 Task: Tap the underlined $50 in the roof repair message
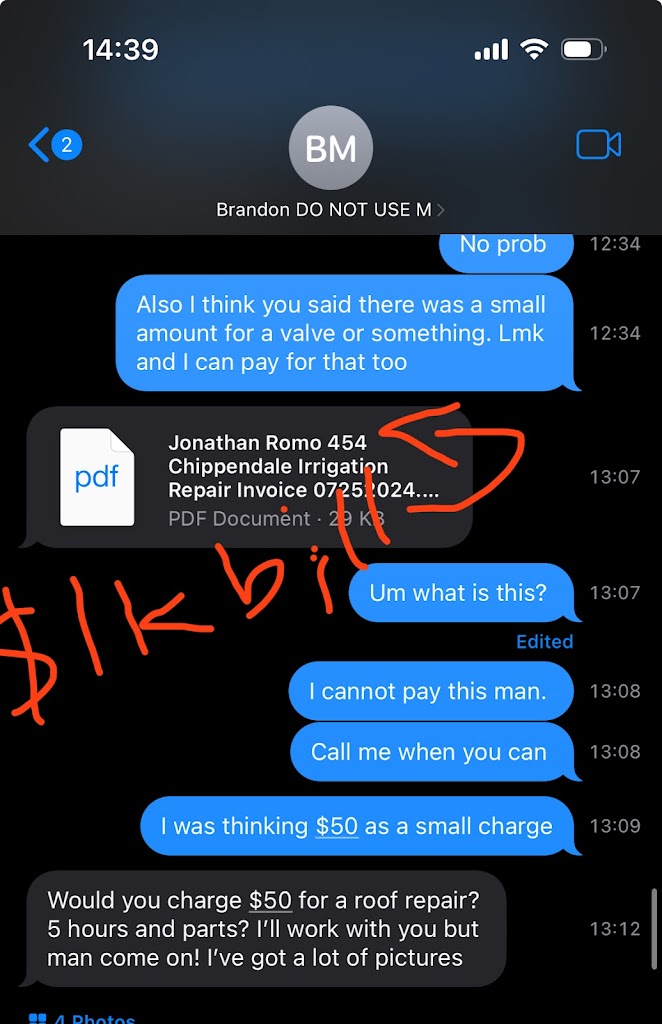[x=270, y=900]
